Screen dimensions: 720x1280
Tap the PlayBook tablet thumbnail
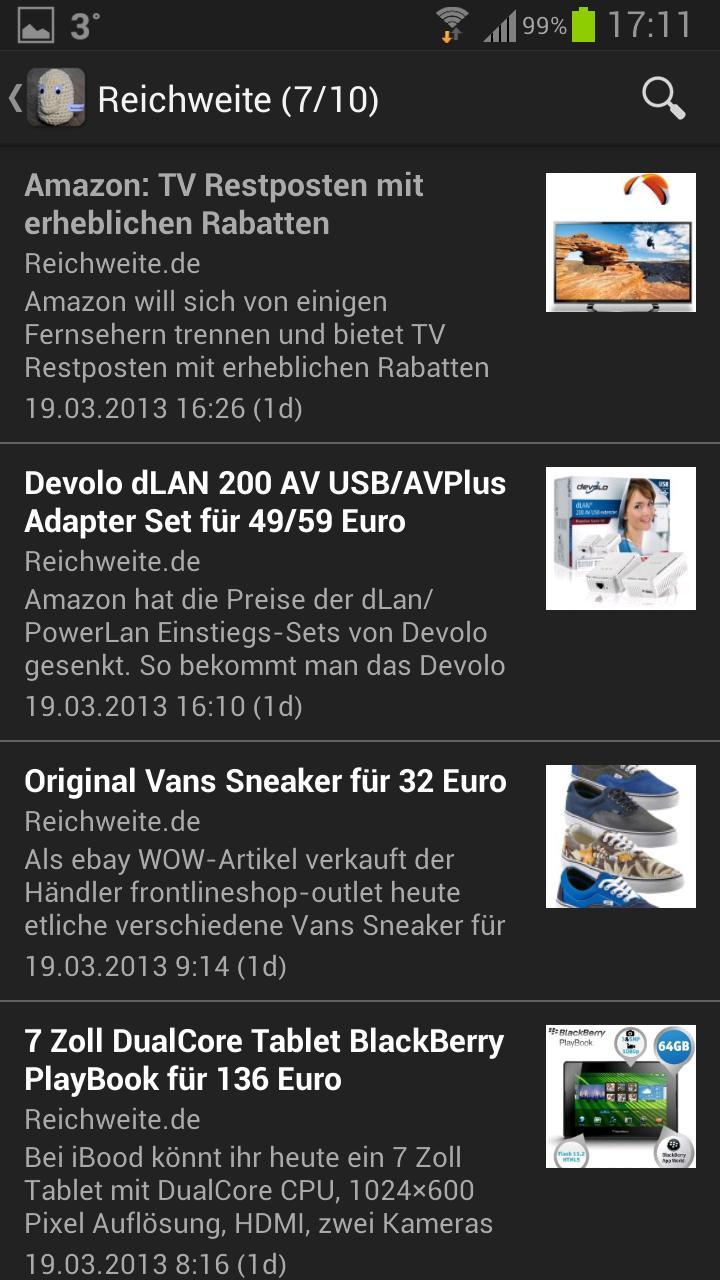tap(621, 1096)
